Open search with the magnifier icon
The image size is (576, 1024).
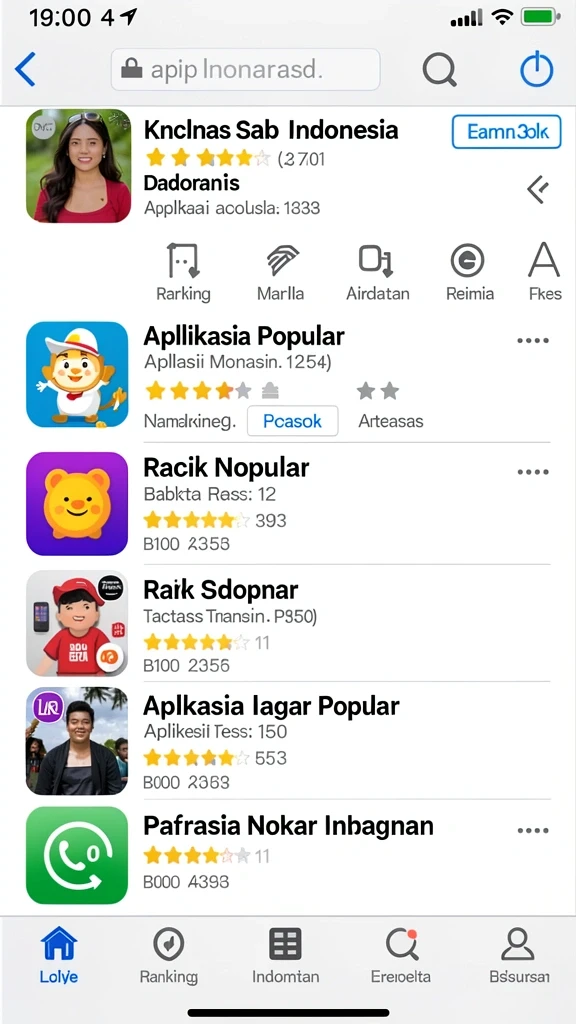coord(439,69)
